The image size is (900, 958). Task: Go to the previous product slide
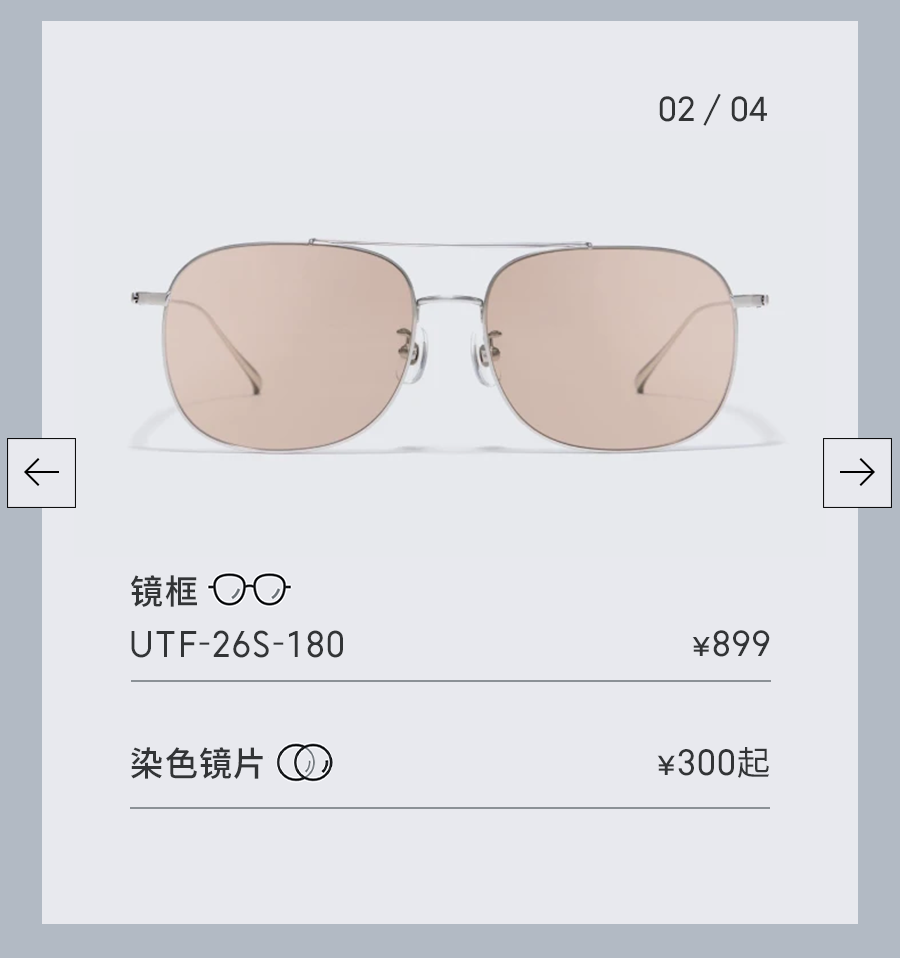point(42,473)
